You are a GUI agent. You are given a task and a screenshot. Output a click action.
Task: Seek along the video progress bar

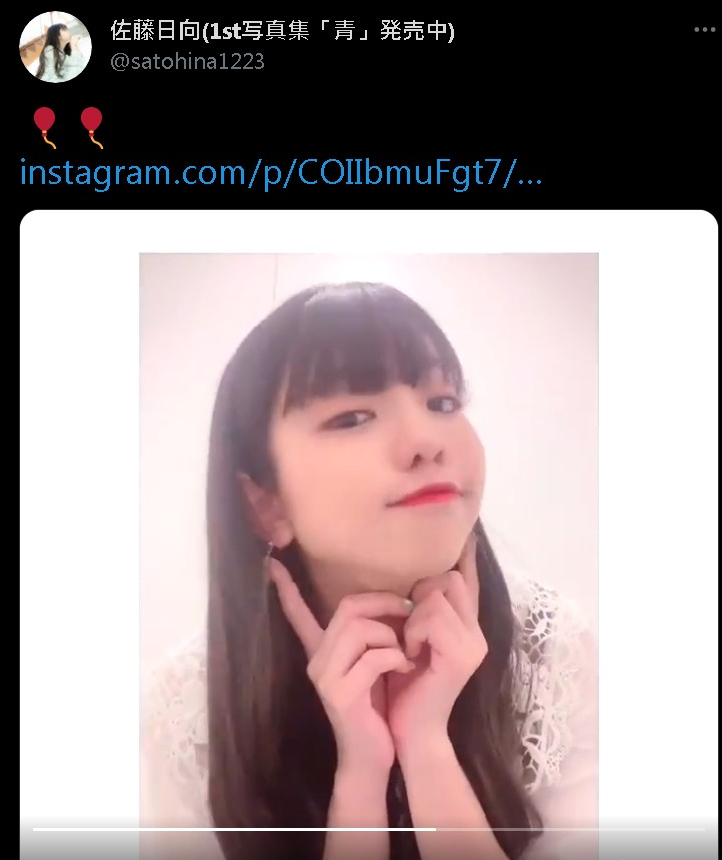pos(368,829)
